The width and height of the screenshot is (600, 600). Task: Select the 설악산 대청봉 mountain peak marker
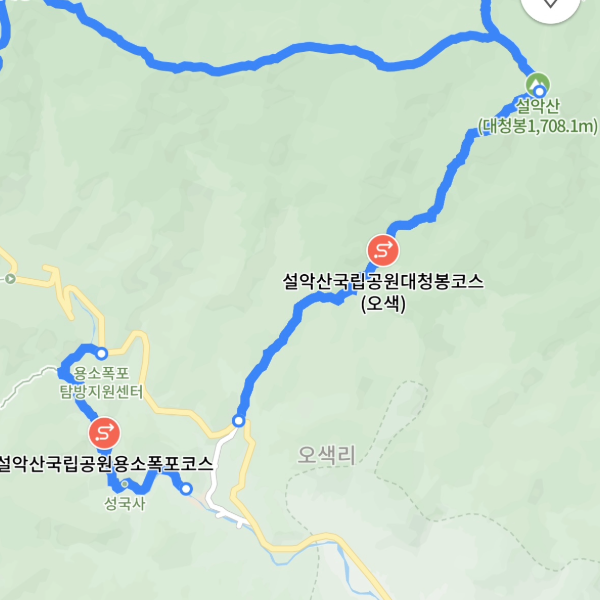click(x=538, y=84)
